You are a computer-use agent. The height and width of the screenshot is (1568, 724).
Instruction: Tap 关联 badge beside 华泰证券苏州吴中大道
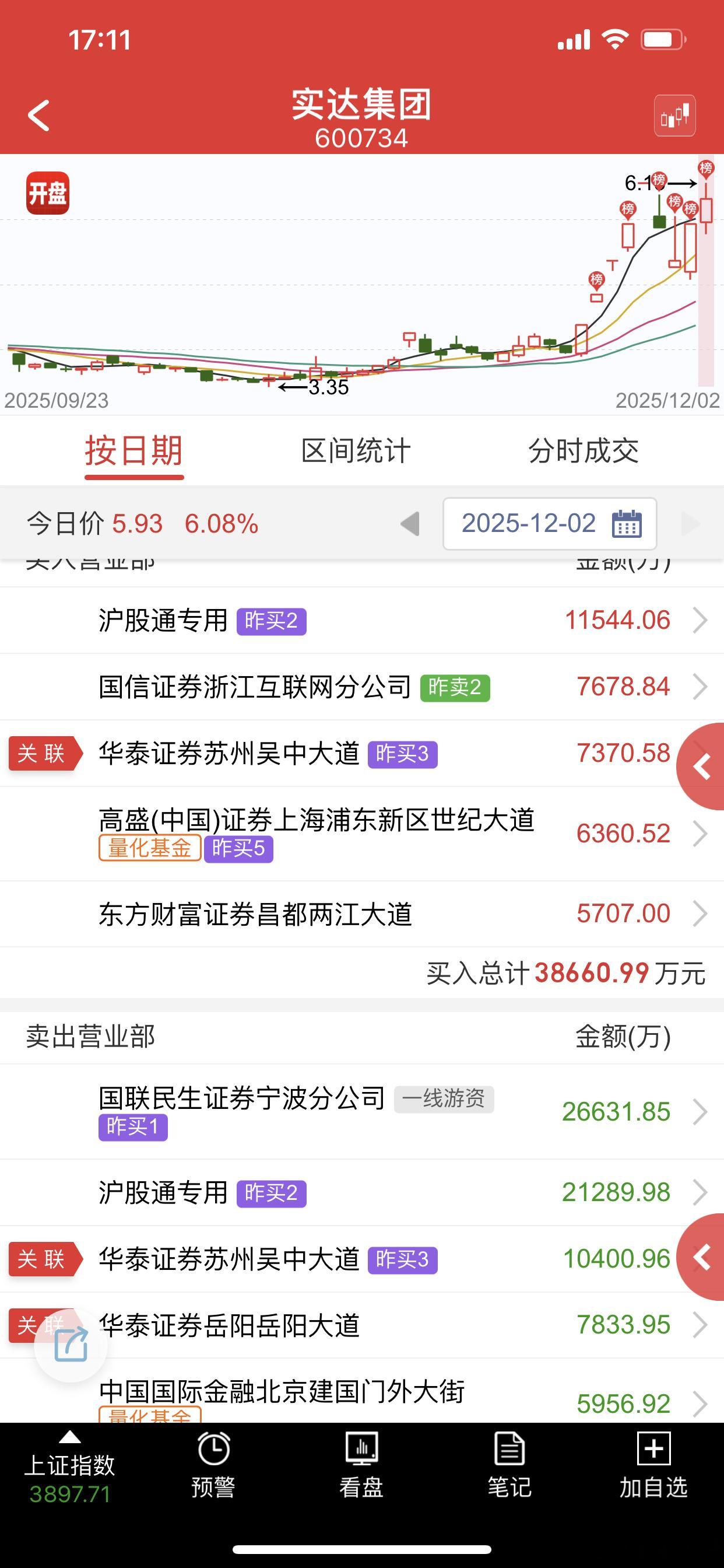click(44, 753)
